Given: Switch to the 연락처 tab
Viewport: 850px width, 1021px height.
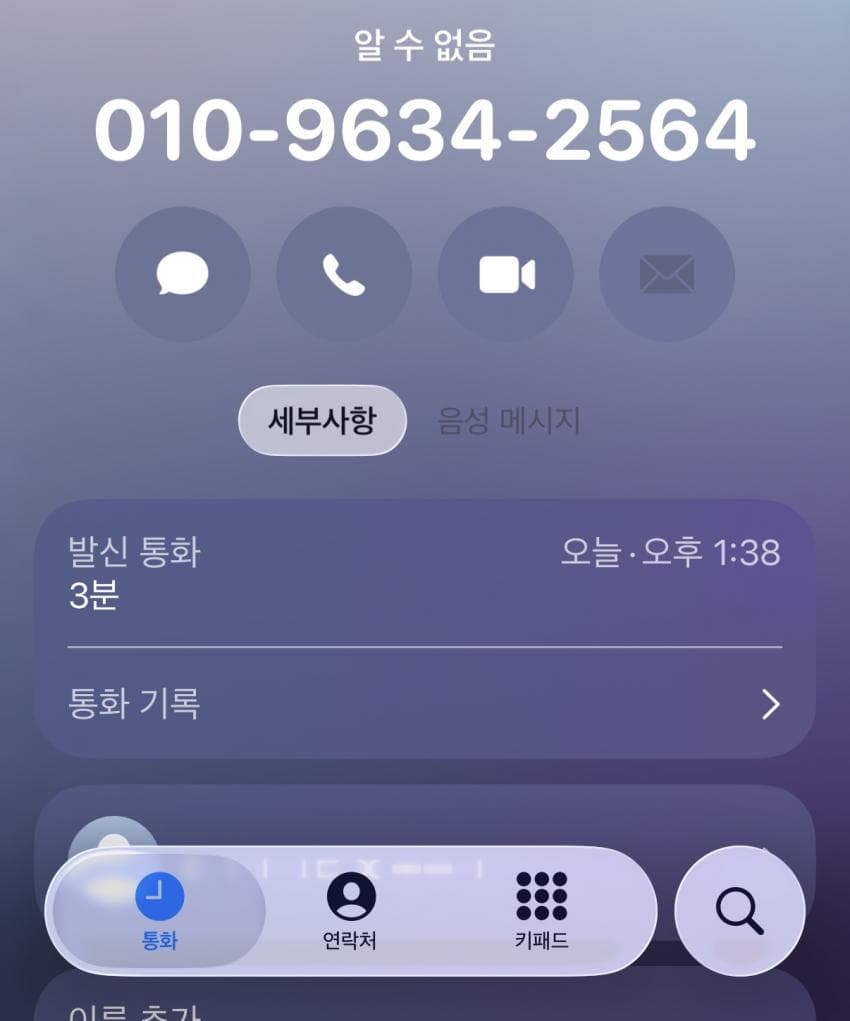Looking at the screenshot, I should 351,910.
